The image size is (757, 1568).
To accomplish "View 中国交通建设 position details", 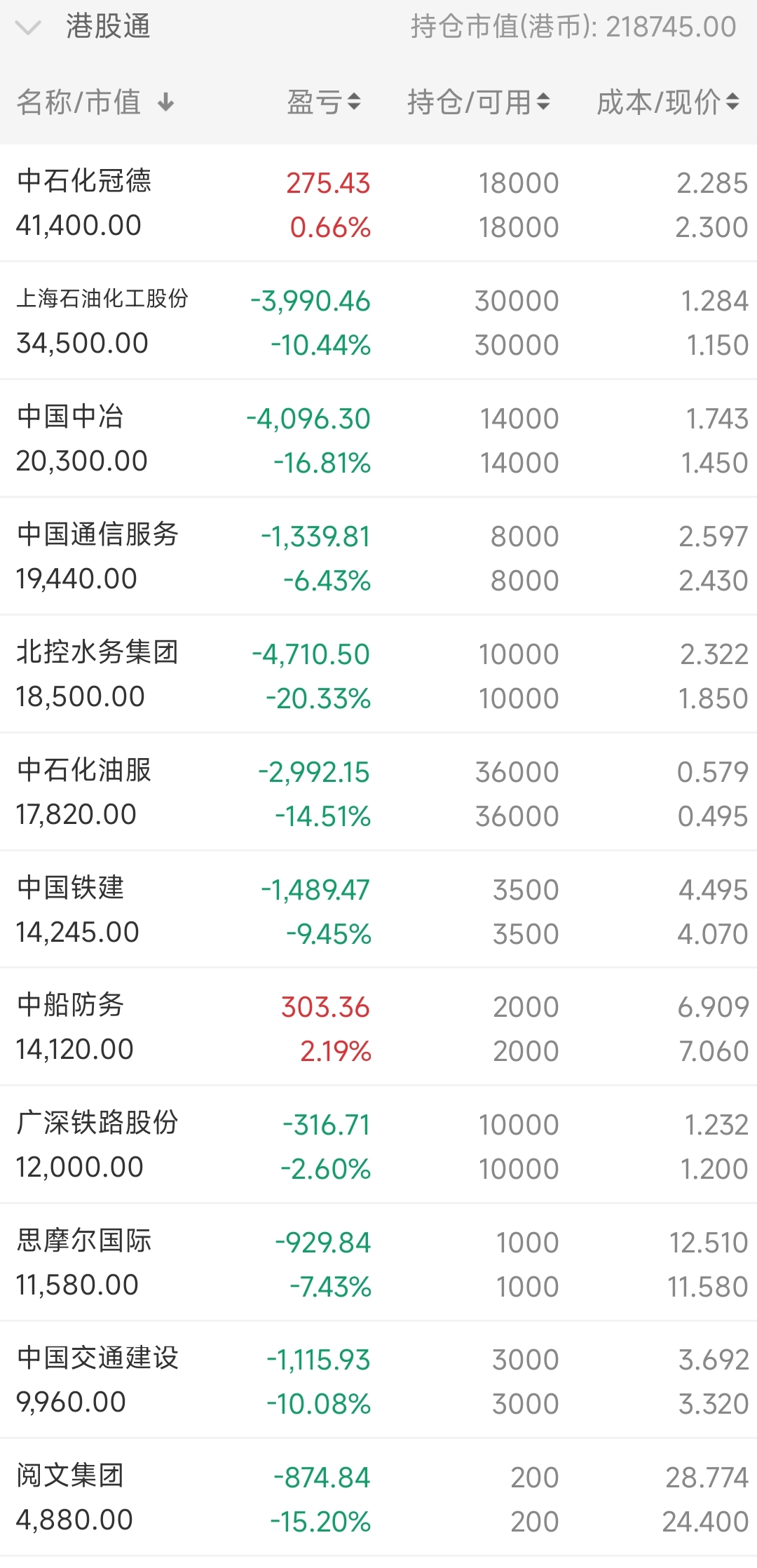I will (378, 1380).
